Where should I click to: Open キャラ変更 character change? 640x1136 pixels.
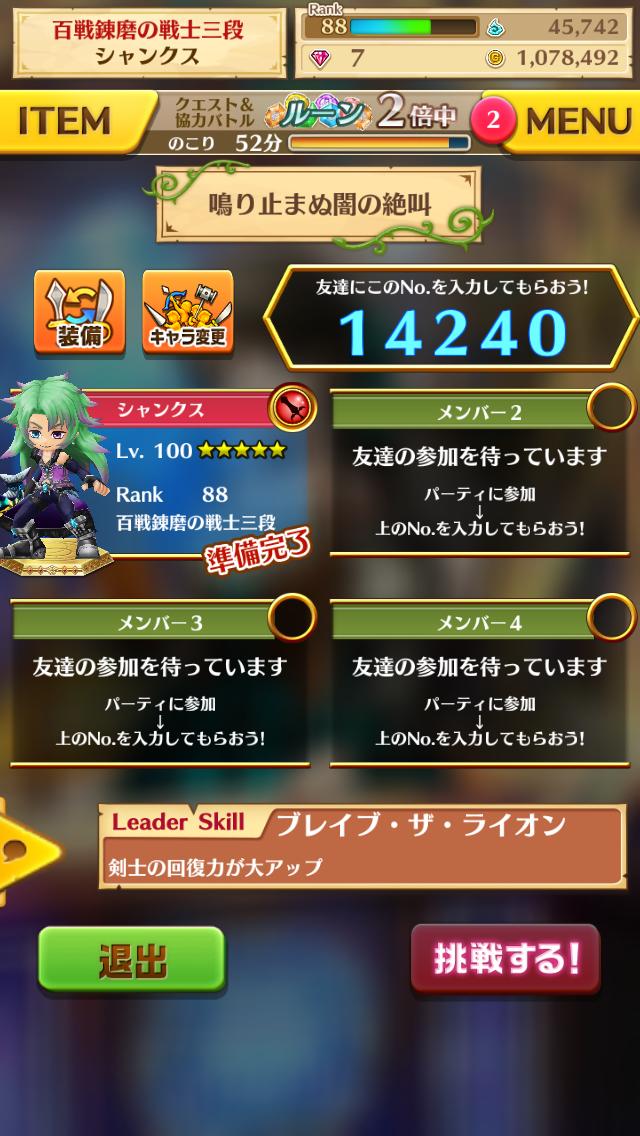187,311
